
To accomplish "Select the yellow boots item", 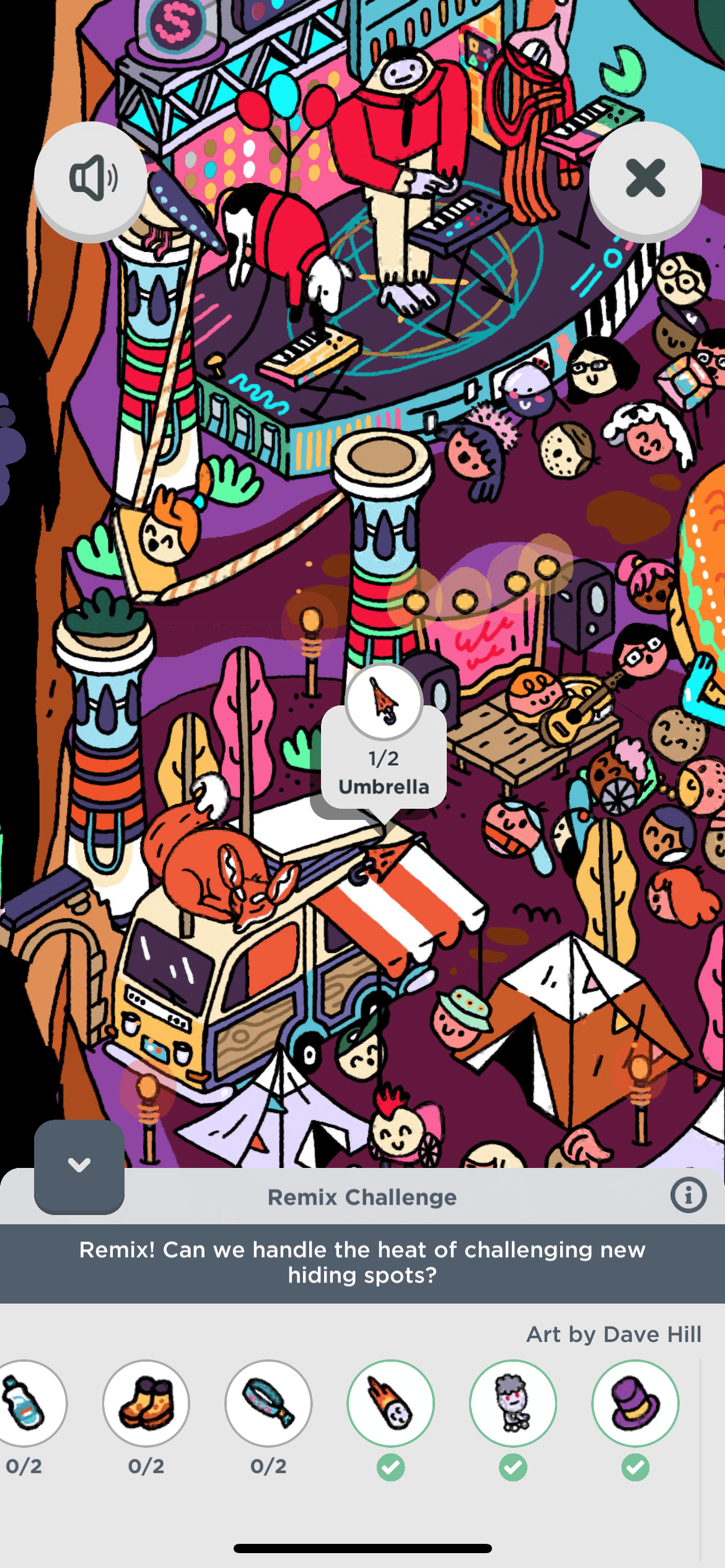I will pyautogui.click(x=146, y=1403).
